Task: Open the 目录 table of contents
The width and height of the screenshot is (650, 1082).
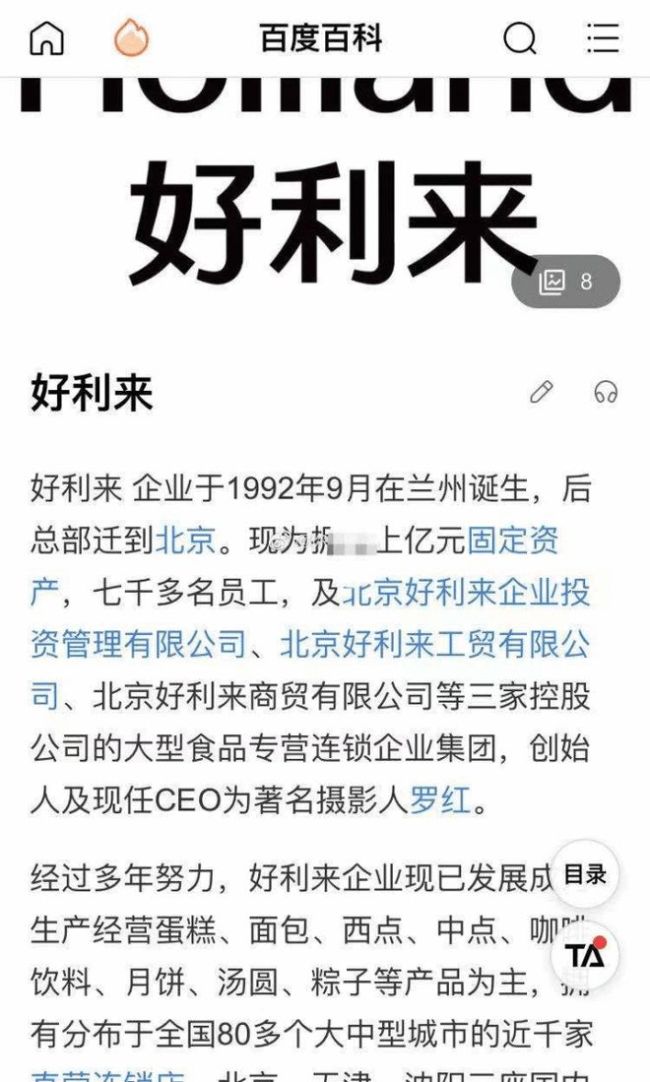Action: tap(584, 874)
